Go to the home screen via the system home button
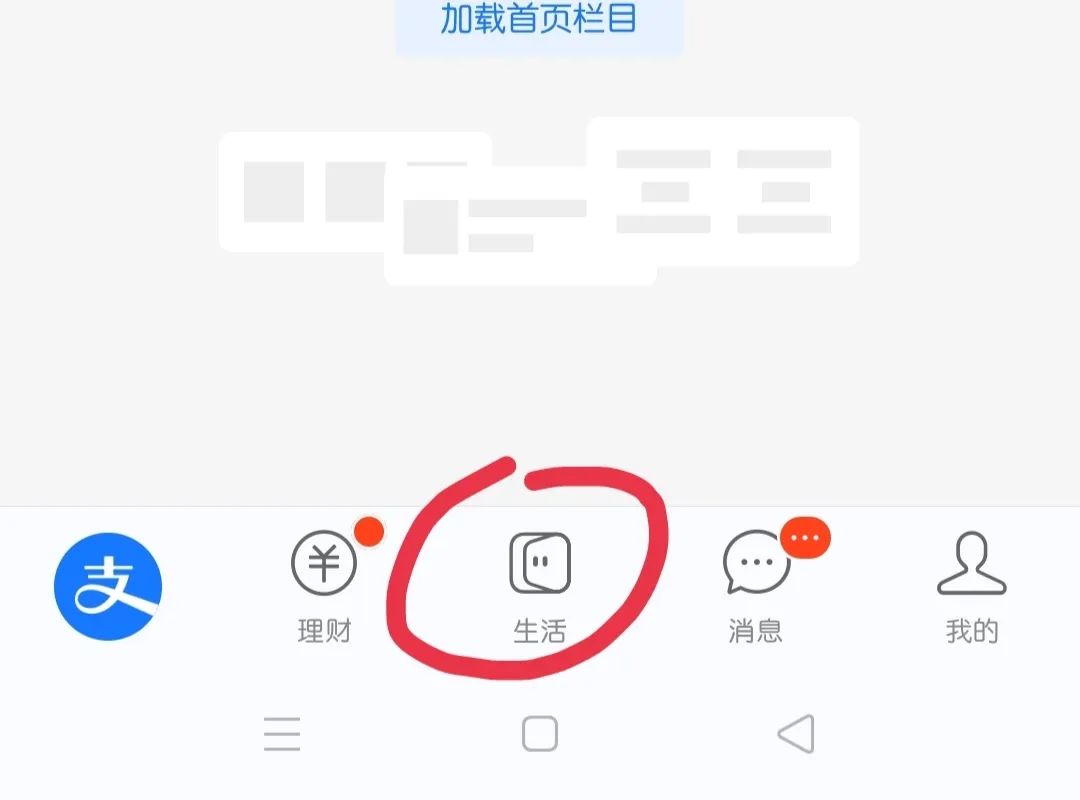Viewport: 1080px width, 800px height. pos(540,735)
